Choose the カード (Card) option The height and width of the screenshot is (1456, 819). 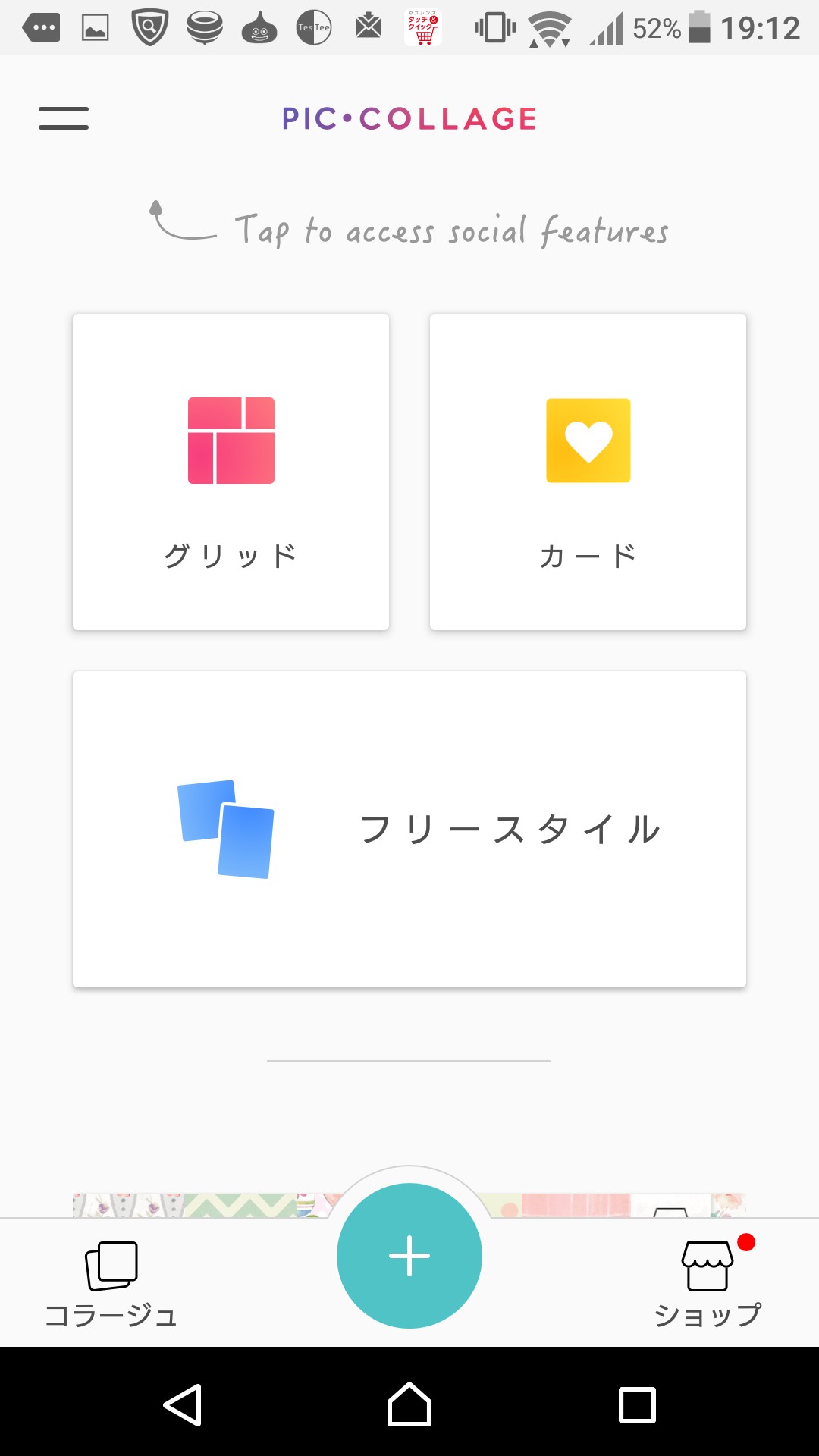pos(588,472)
